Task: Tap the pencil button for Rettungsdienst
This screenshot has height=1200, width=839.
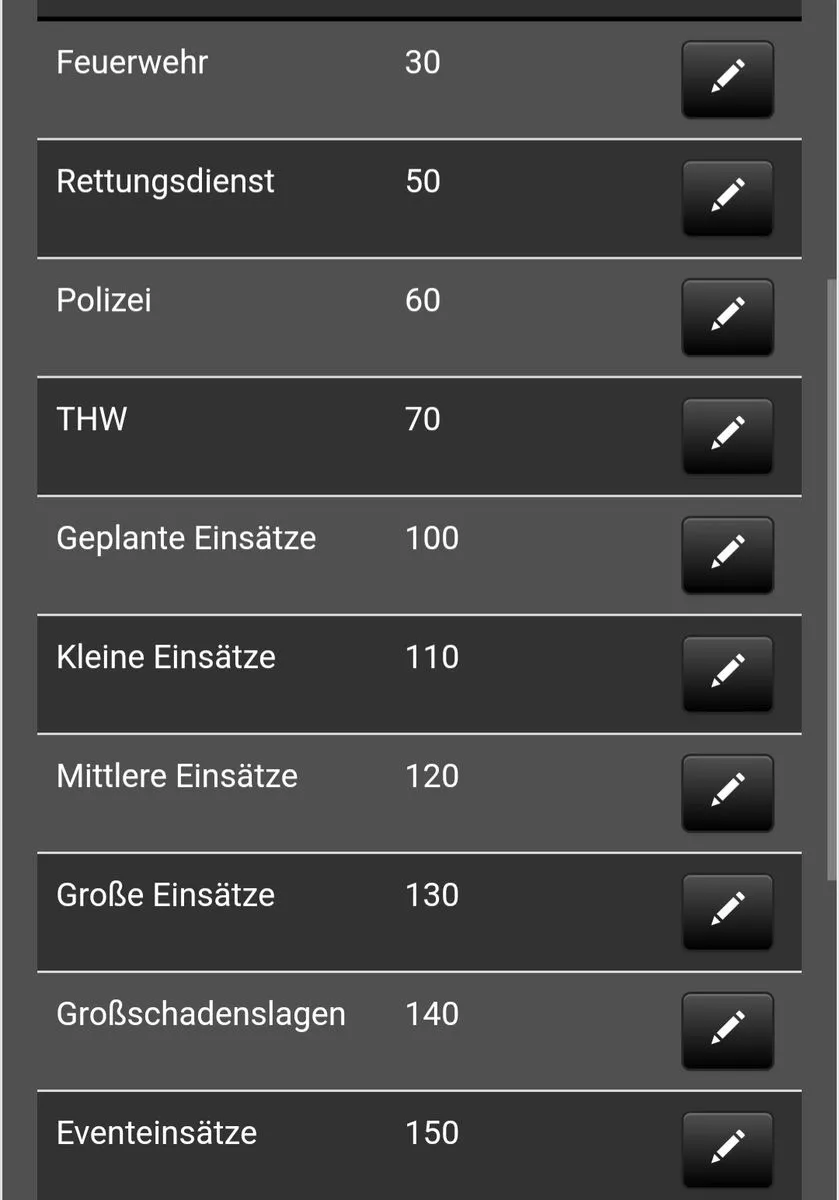Action: pos(727,198)
